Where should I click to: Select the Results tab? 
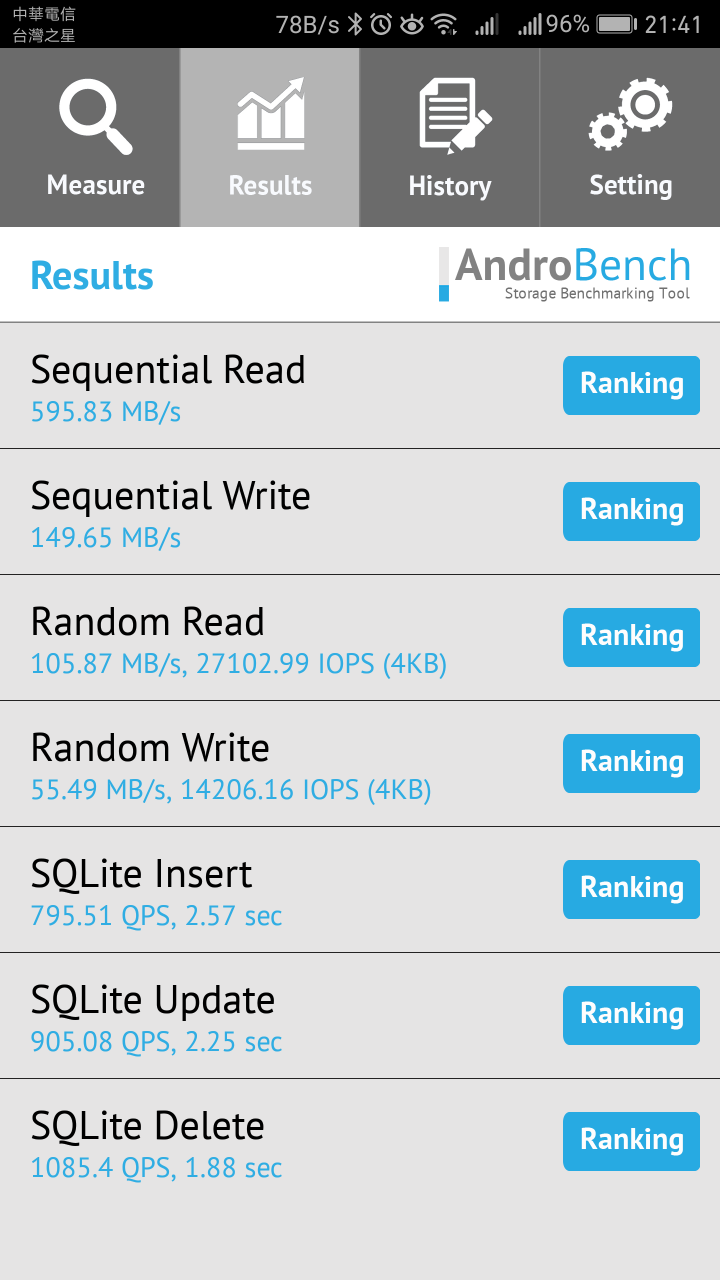click(x=270, y=138)
